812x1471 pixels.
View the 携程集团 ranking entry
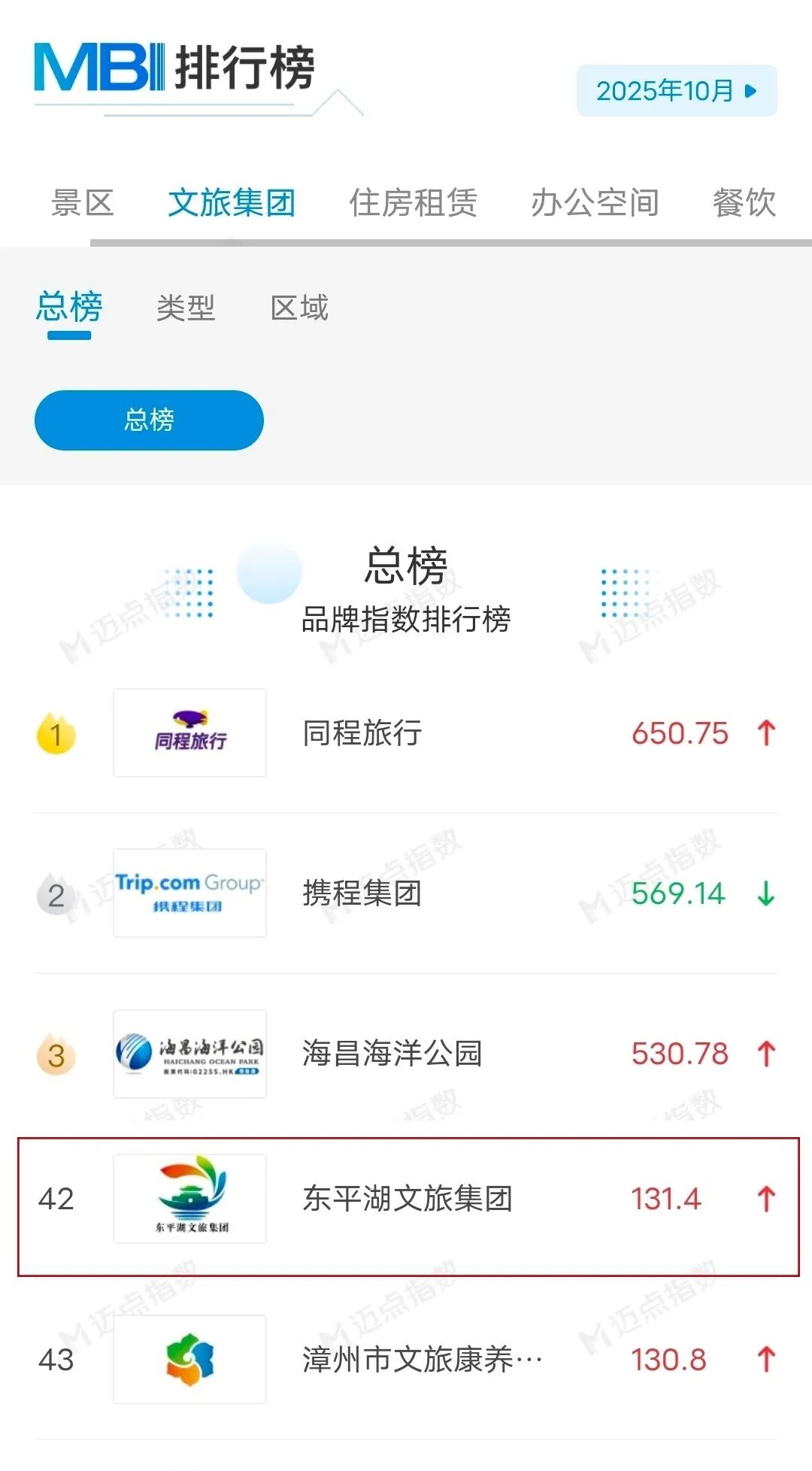pyautogui.click(x=406, y=893)
